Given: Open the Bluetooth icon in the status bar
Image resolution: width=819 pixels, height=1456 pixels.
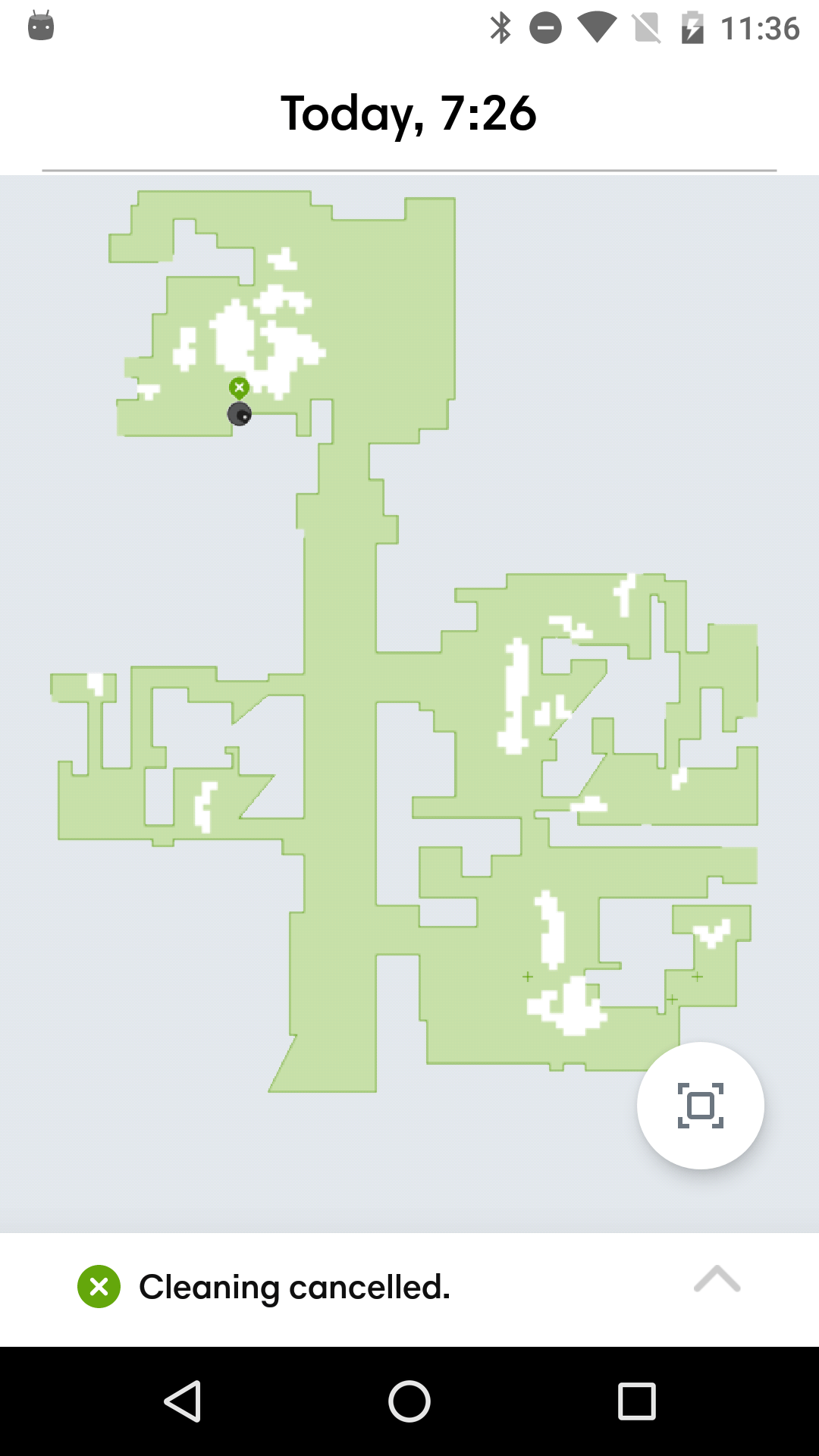Looking at the screenshot, I should [500, 27].
